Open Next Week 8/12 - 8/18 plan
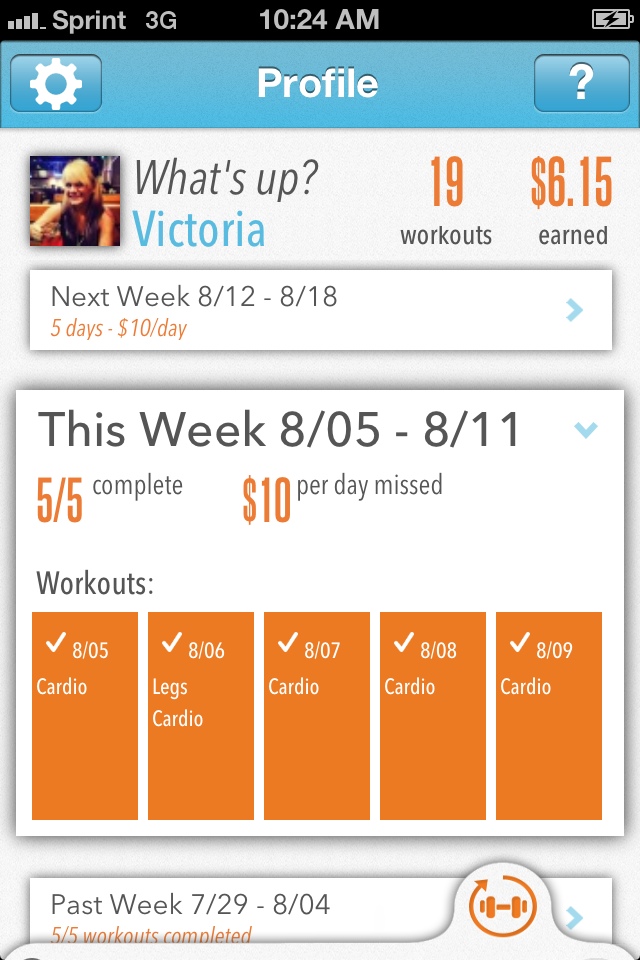The image size is (640, 960). pos(320,310)
